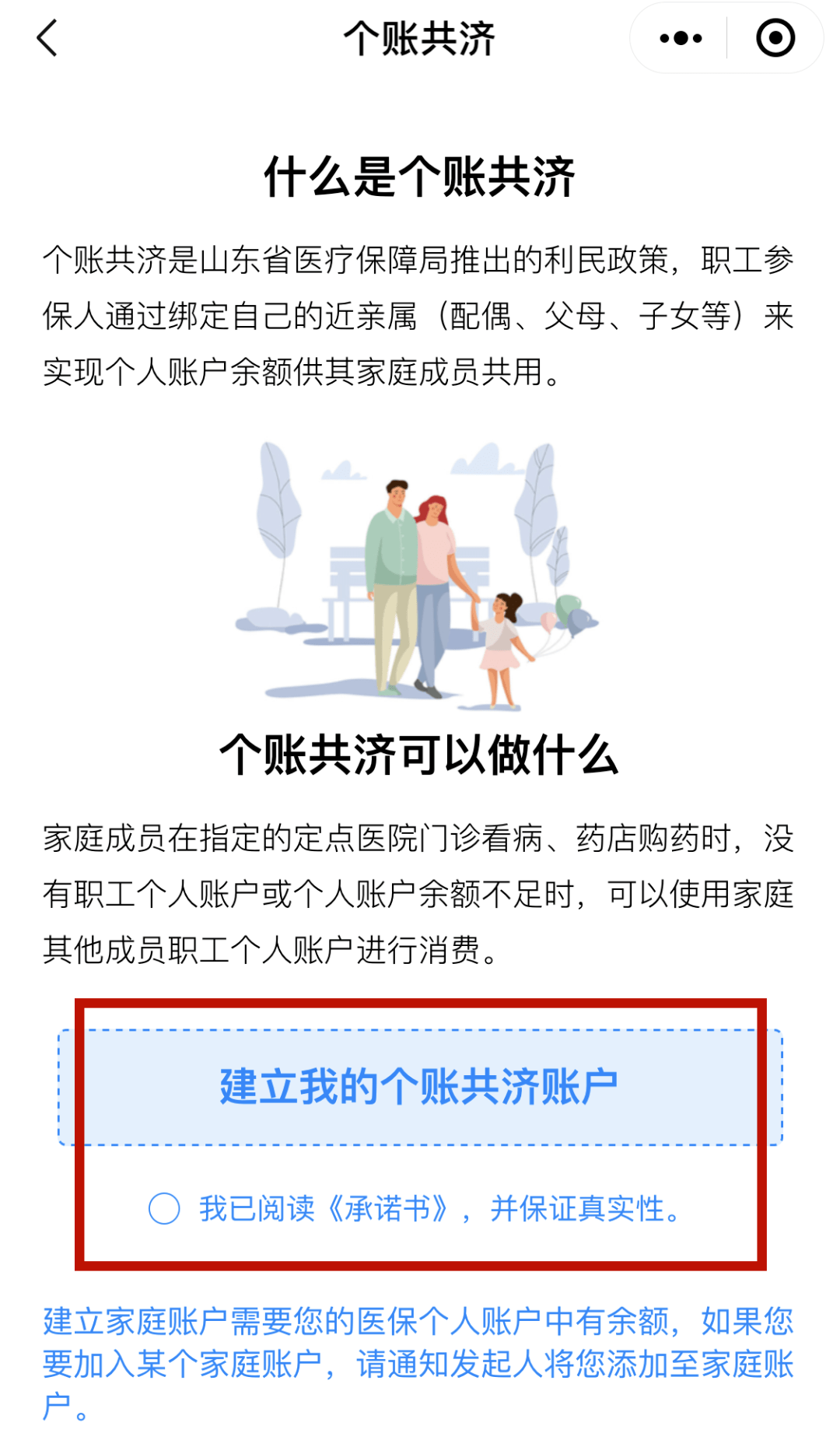Open the 《承诺书》 document link
840x1440 pixels.
coord(387,1208)
